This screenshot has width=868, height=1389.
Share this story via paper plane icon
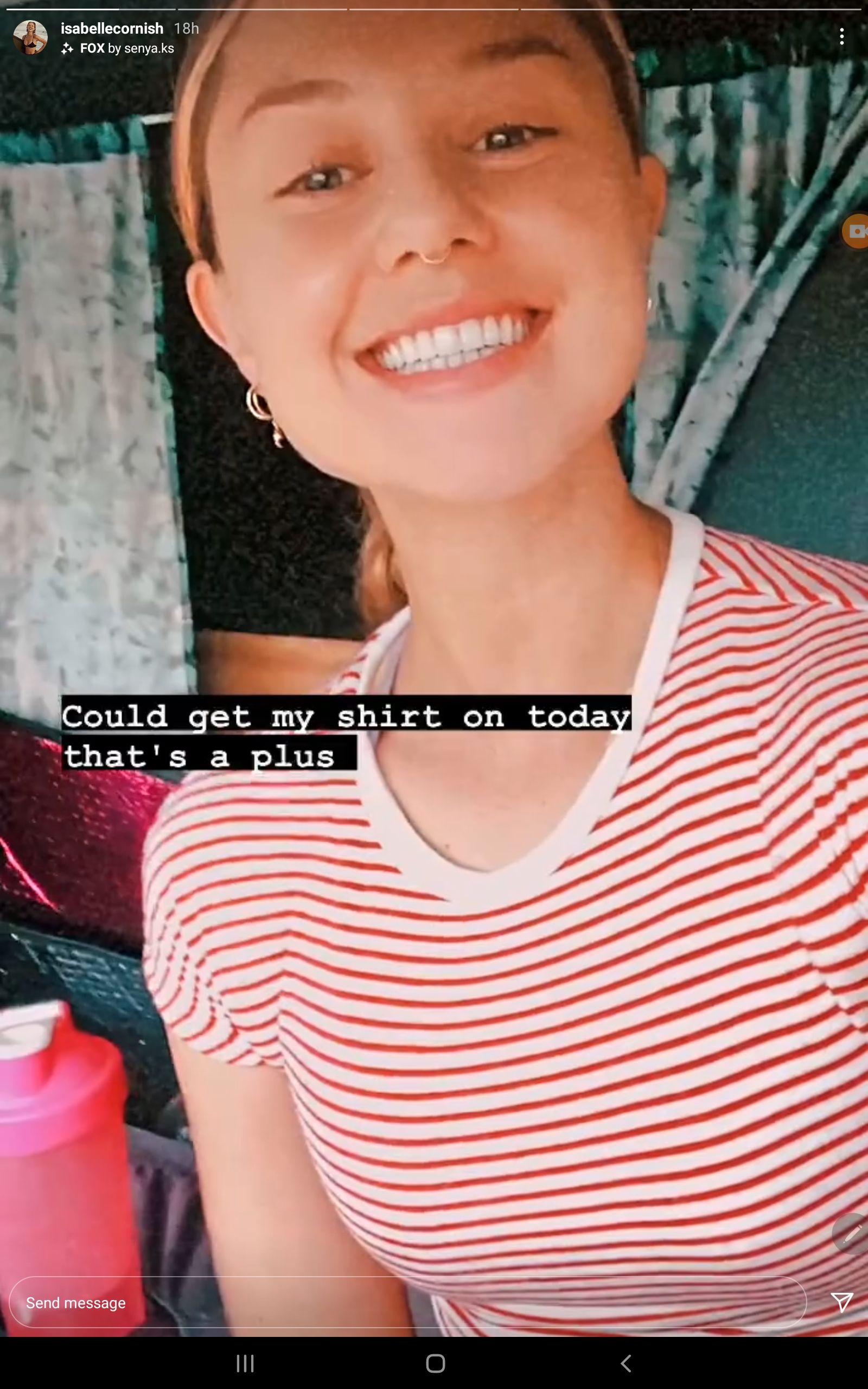pos(841,1302)
